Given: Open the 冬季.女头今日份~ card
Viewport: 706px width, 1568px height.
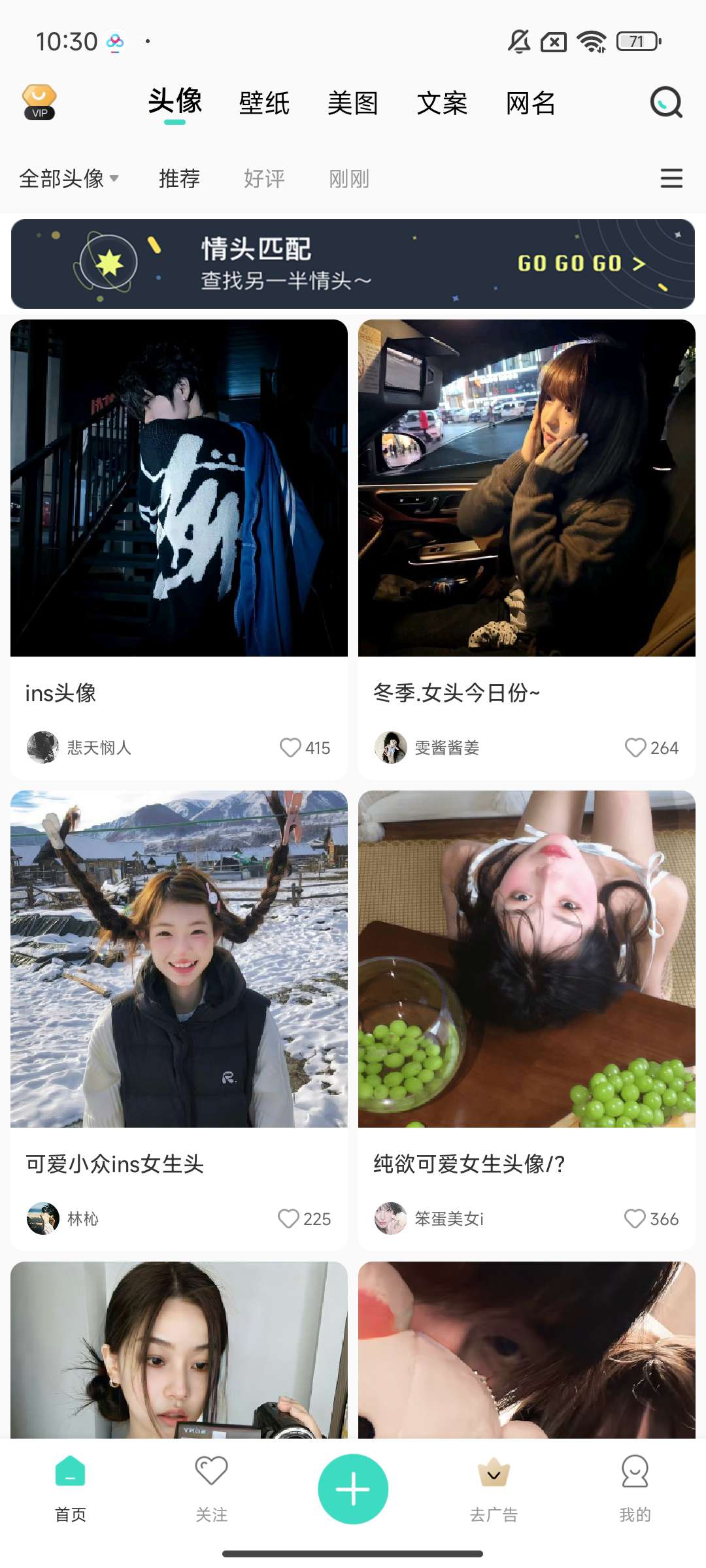Looking at the screenshot, I should [x=527, y=488].
